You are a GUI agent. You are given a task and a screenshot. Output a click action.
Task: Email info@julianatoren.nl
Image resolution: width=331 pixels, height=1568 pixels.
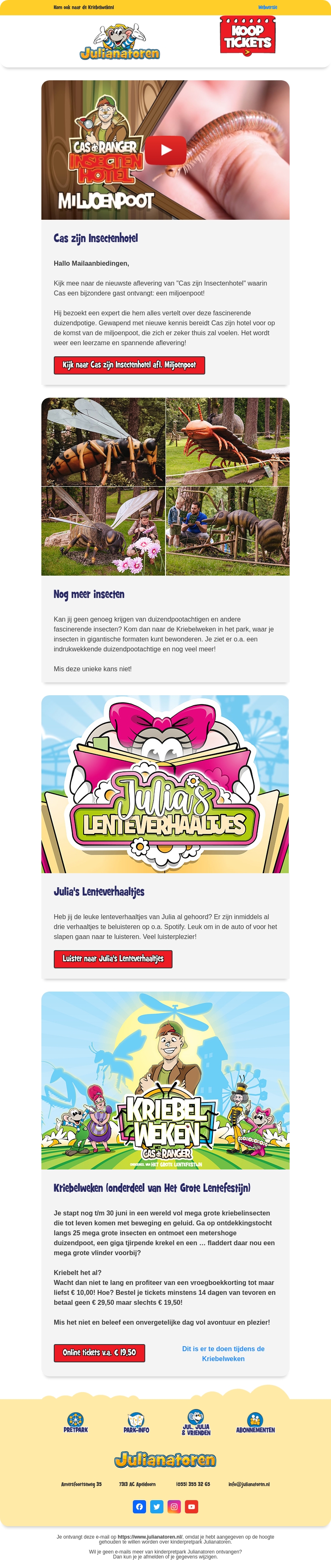point(249,1484)
